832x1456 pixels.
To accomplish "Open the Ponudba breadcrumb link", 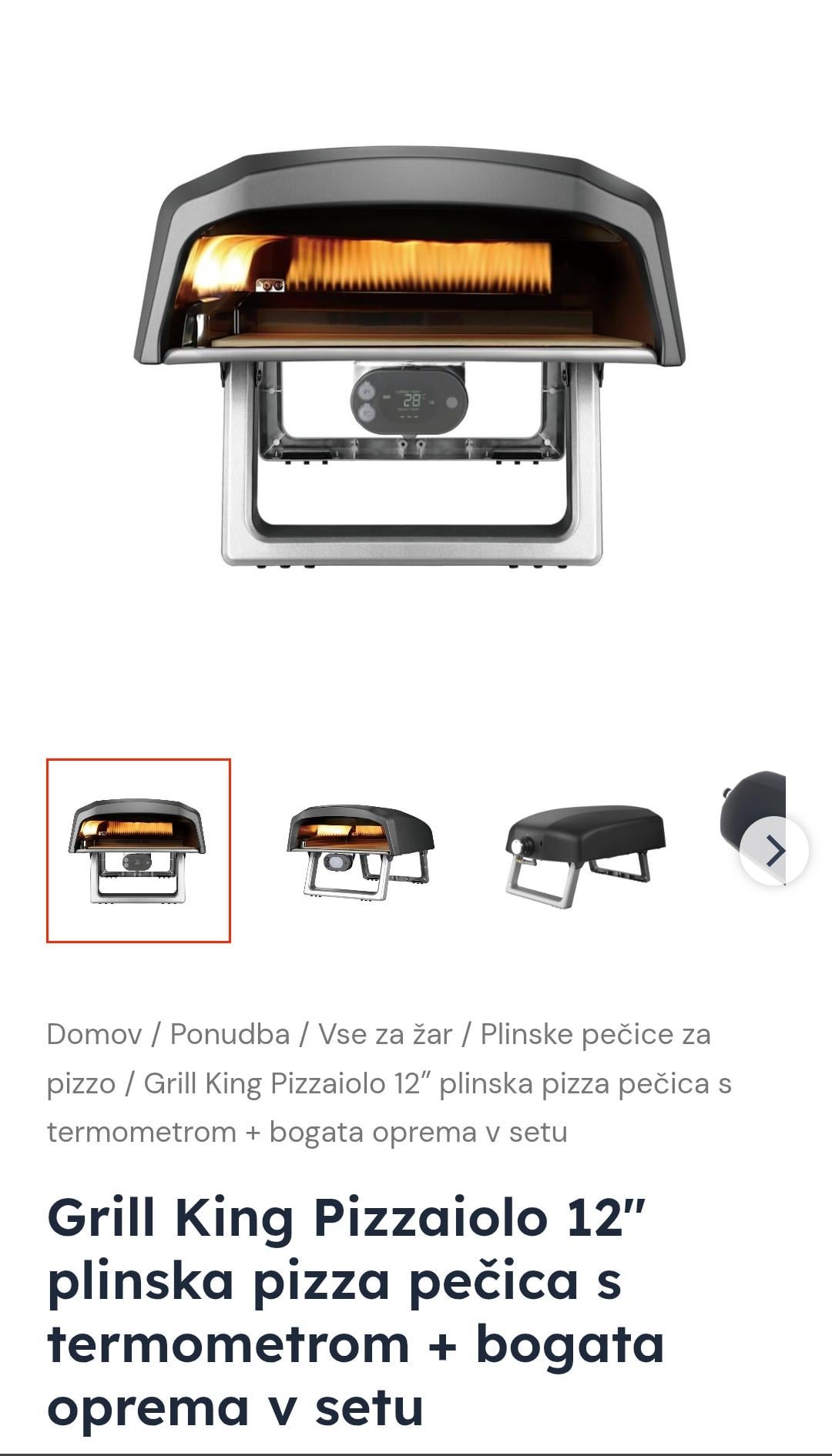I will (230, 1034).
